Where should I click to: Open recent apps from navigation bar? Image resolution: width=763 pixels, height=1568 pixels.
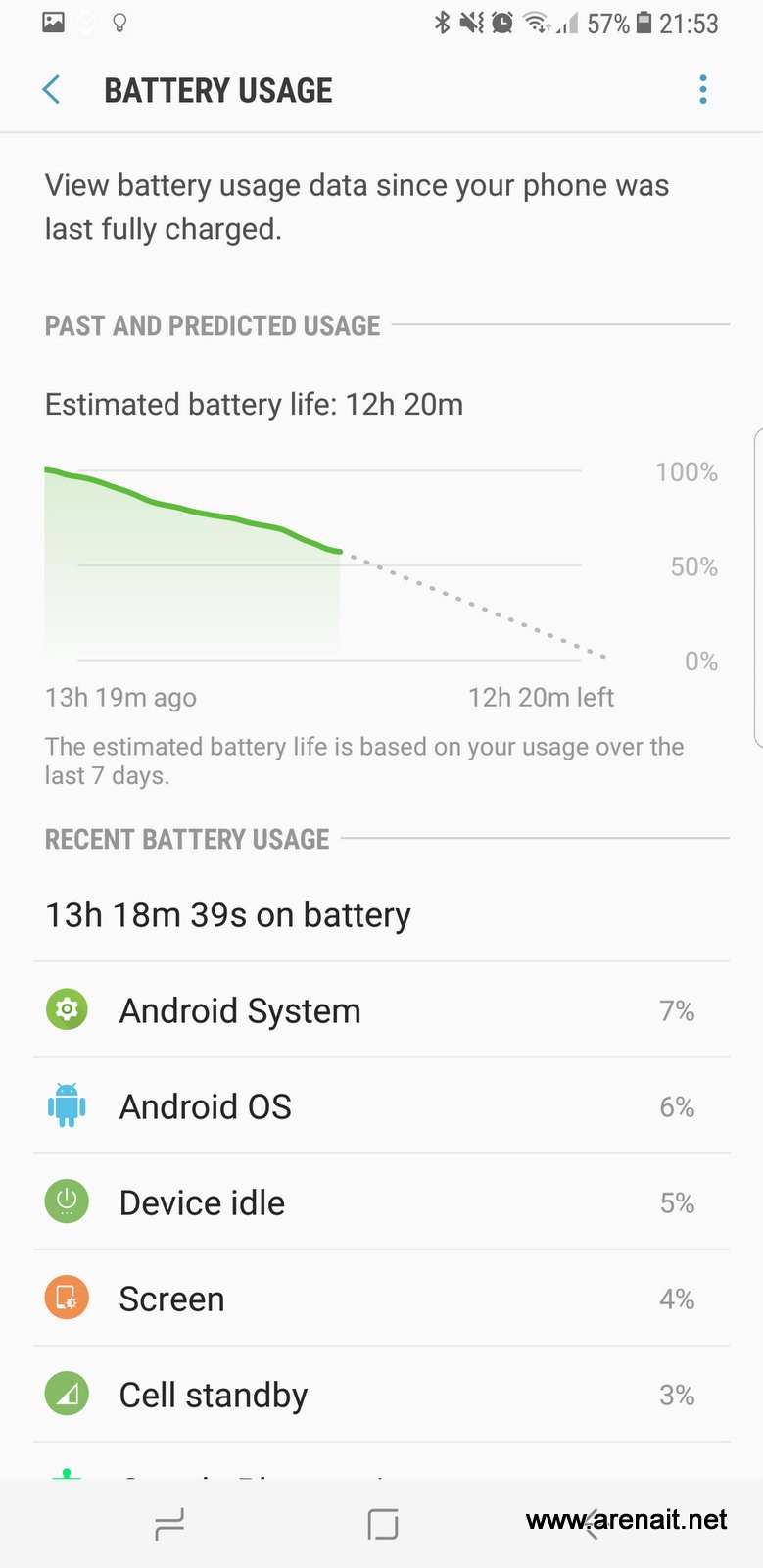pos(169,1524)
